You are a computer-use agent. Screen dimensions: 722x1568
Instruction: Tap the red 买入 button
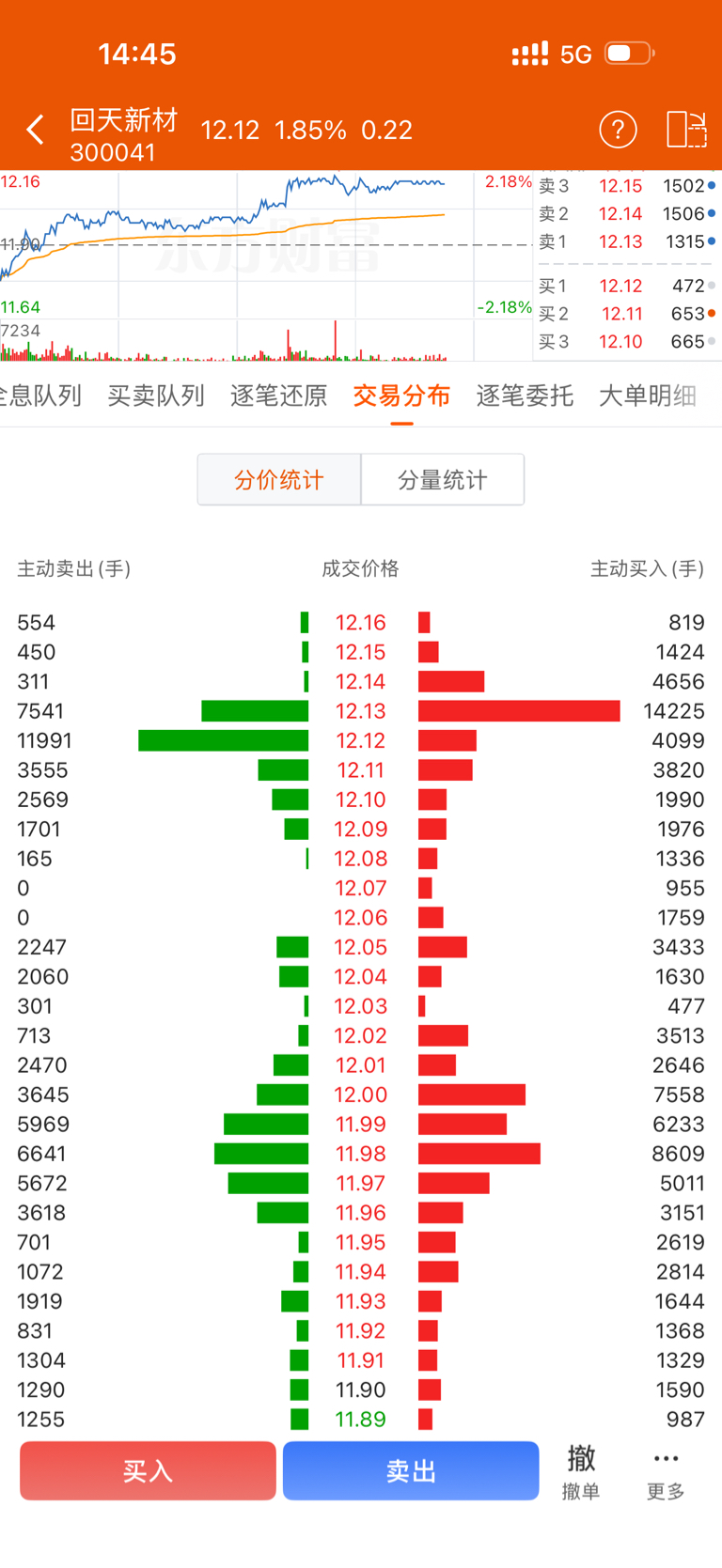coord(148,1470)
